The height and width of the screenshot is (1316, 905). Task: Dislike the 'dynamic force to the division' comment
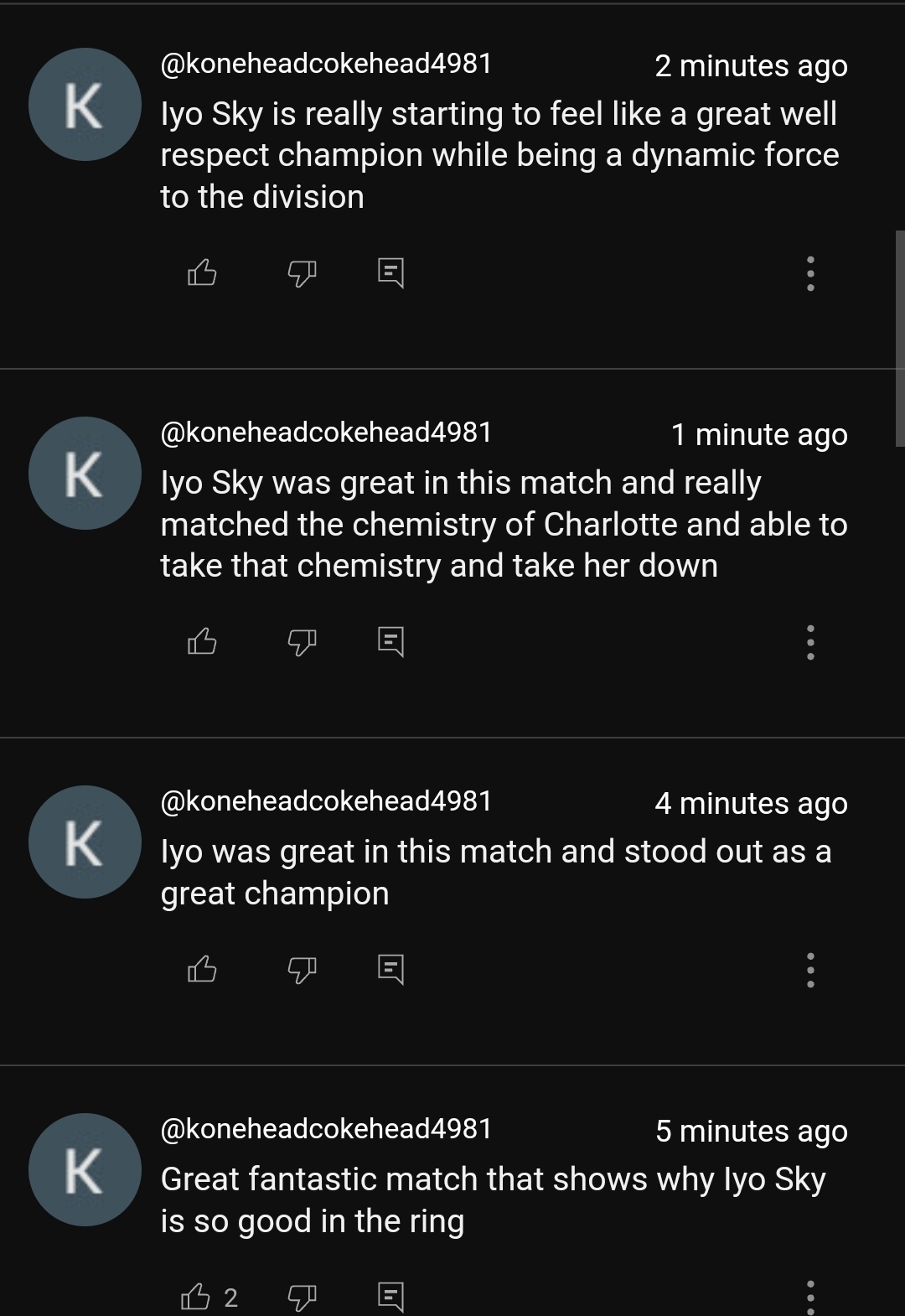click(303, 272)
